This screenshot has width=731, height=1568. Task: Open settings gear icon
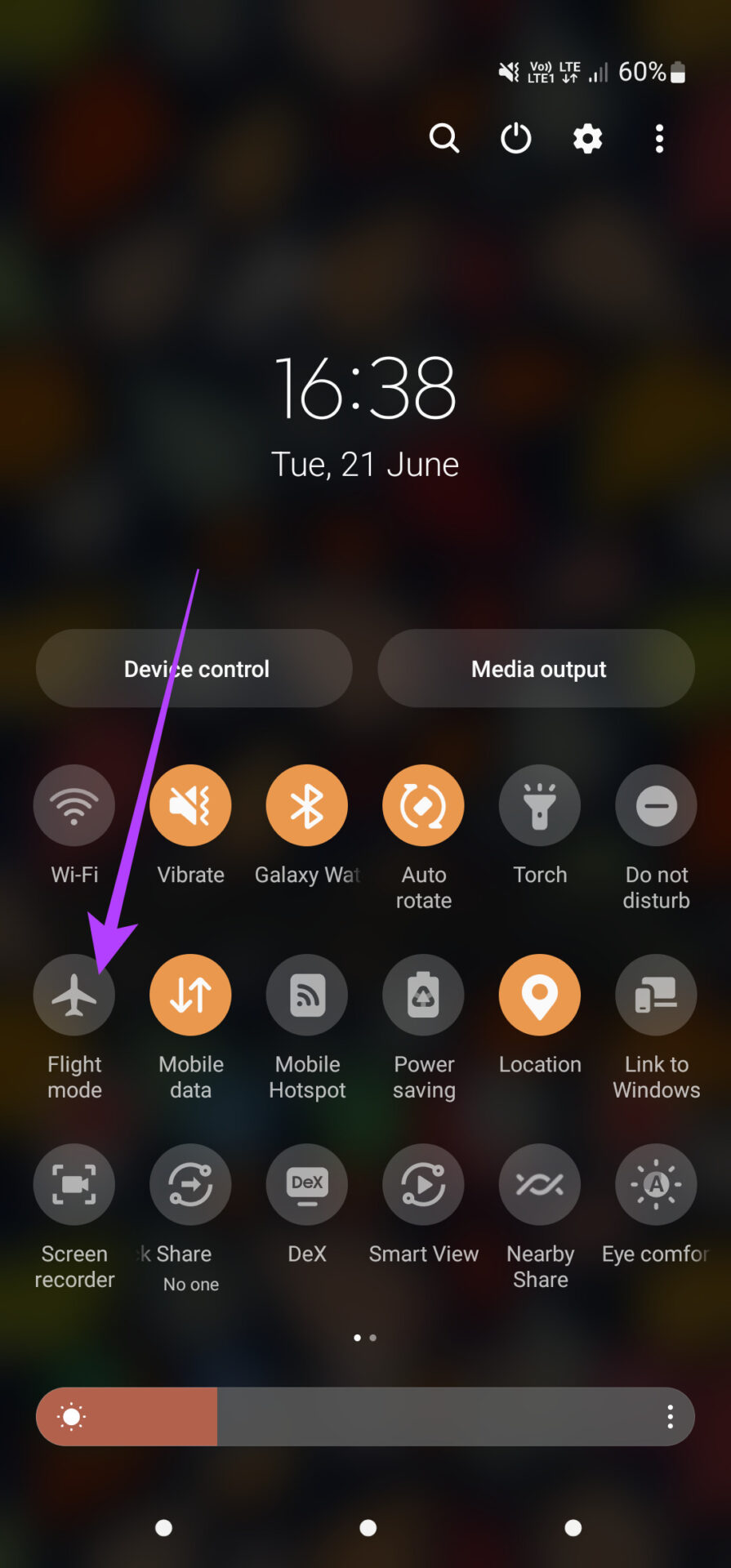point(587,139)
